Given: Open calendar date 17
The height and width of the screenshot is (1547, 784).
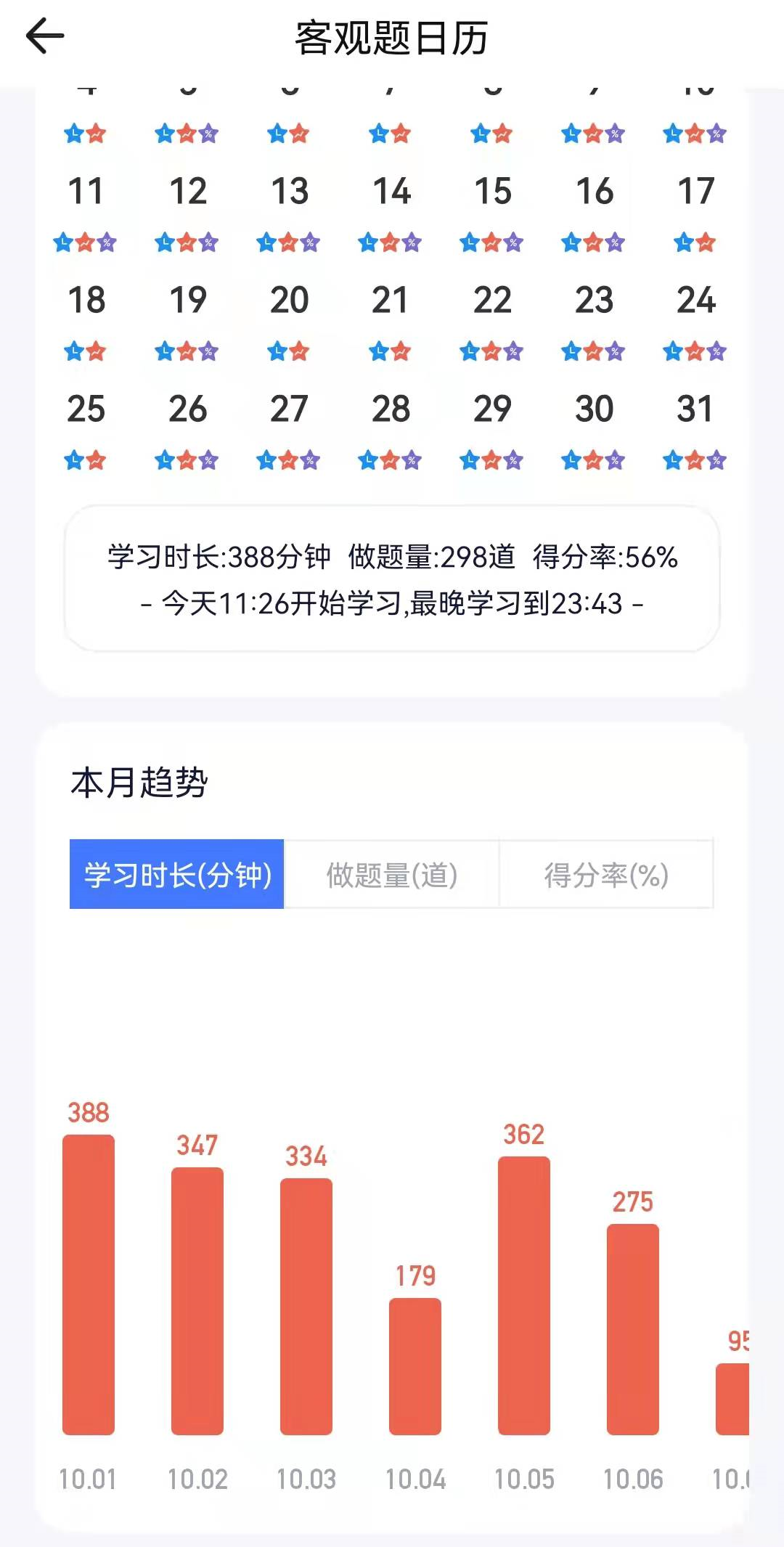Looking at the screenshot, I should click(x=695, y=192).
